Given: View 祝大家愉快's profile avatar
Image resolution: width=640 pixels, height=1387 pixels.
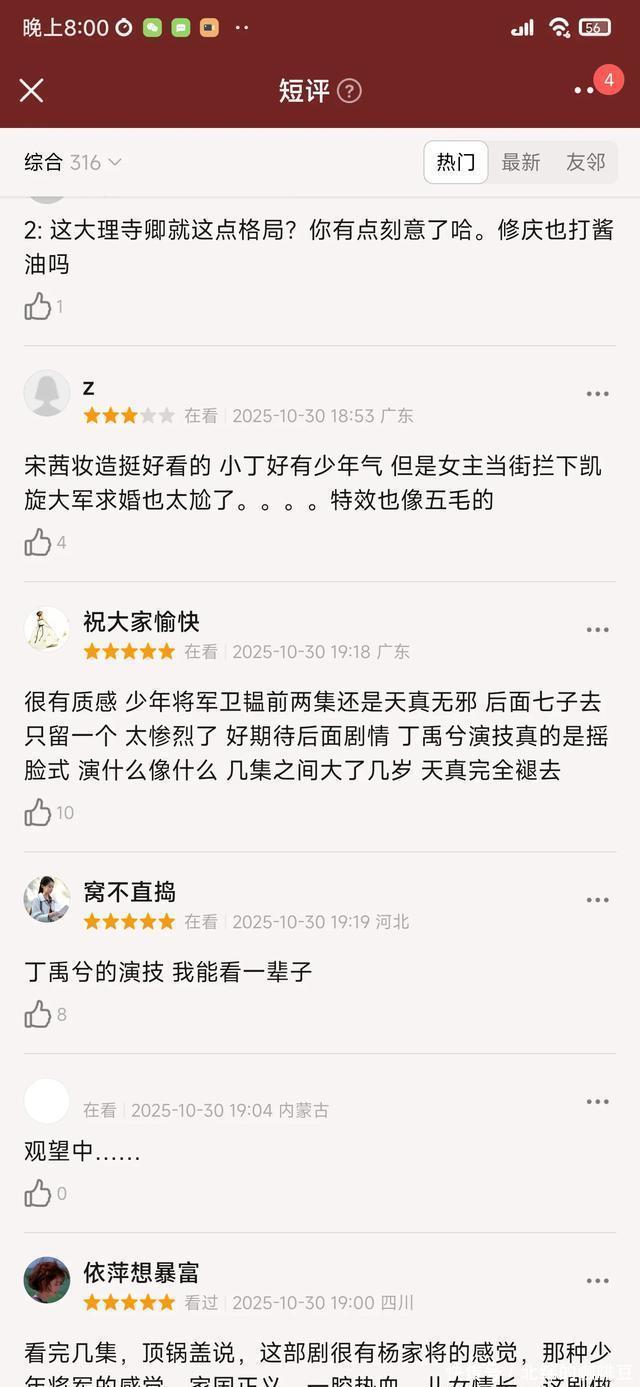Looking at the screenshot, I should coord(47,629).
